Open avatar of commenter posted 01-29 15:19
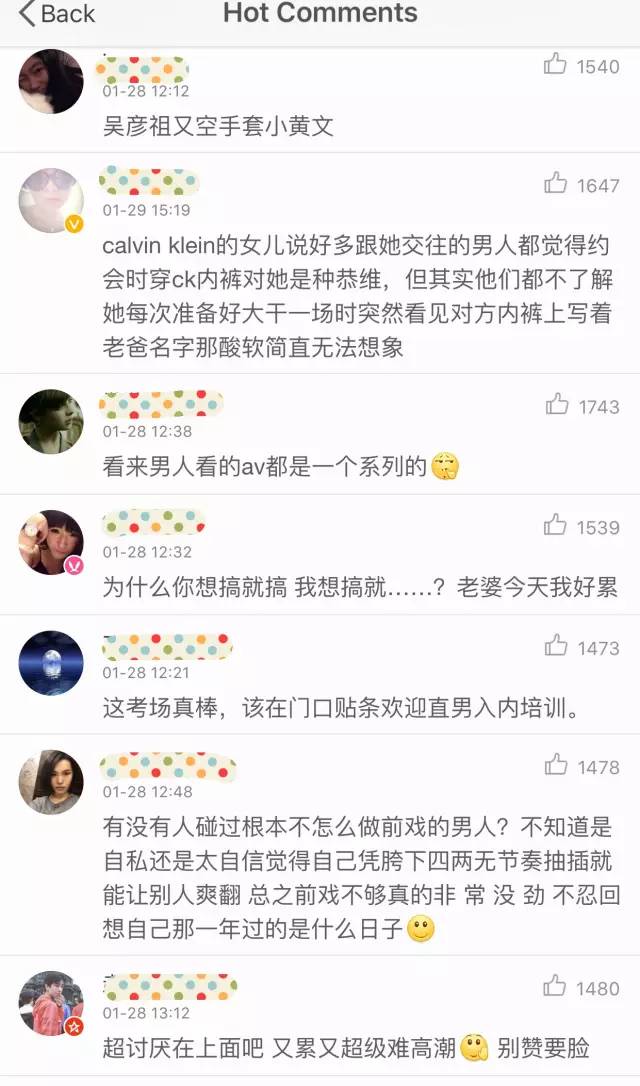This screenshot has height=1086, width=640. click(x=51, y=200)
